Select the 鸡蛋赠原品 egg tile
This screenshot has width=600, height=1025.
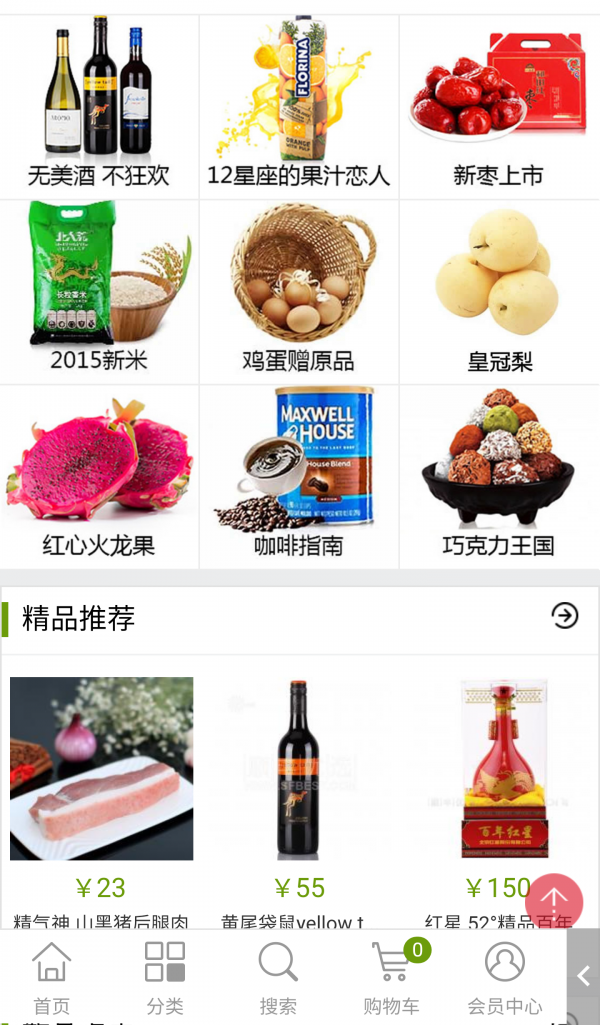[x=299, y=290]
